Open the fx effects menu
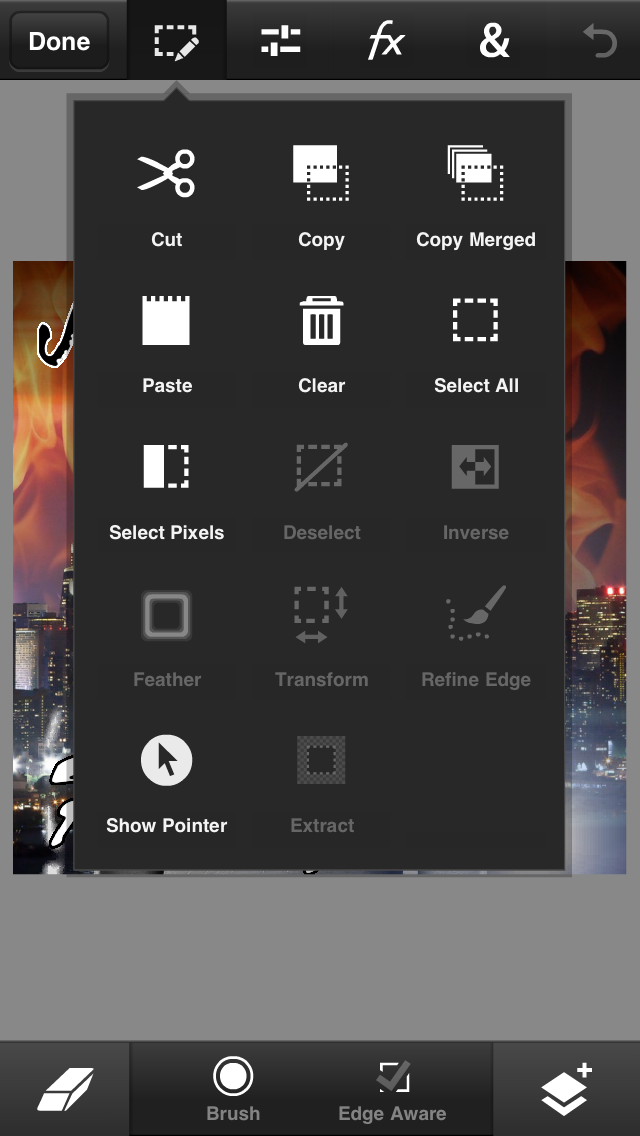Screen dimensions: 640x1136 point(386,41)
